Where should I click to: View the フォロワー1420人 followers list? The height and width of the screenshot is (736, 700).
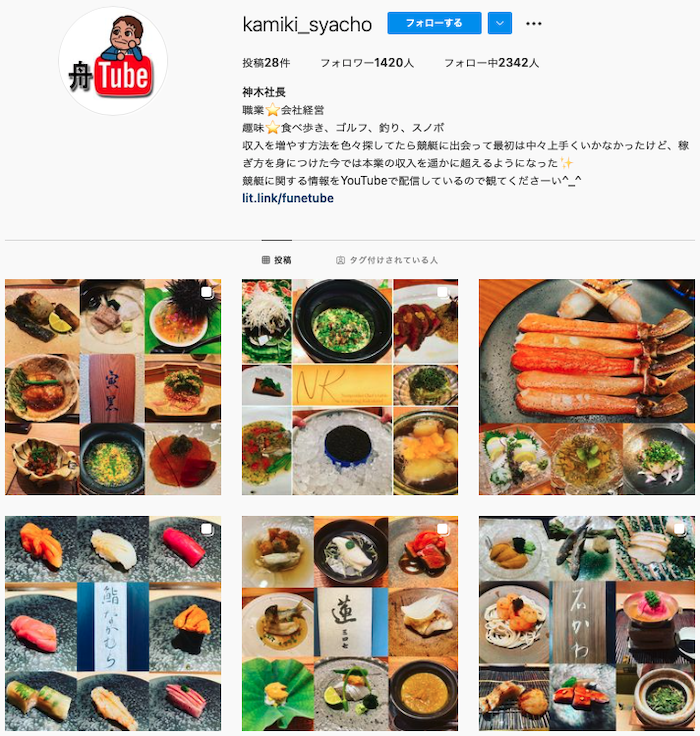pos(366,62)
